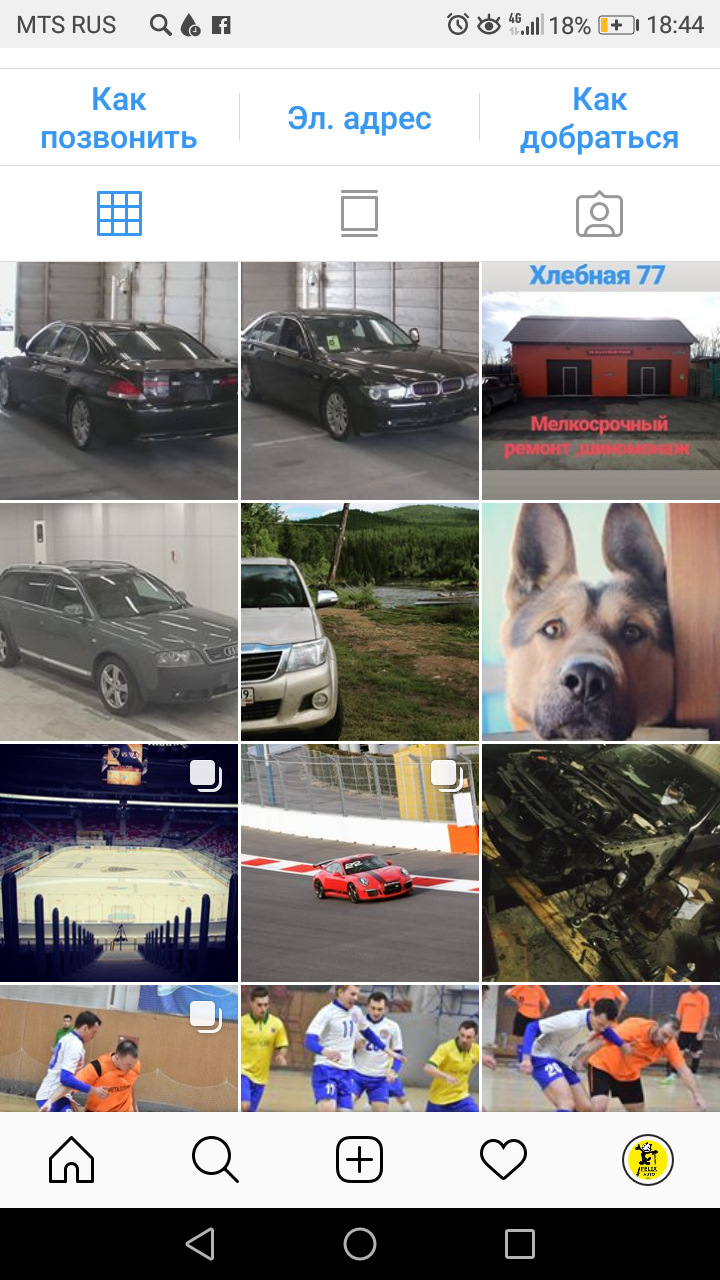
Task: View the grey Audi wagon post
Action: pyautogui.click(x=119, y=621)
